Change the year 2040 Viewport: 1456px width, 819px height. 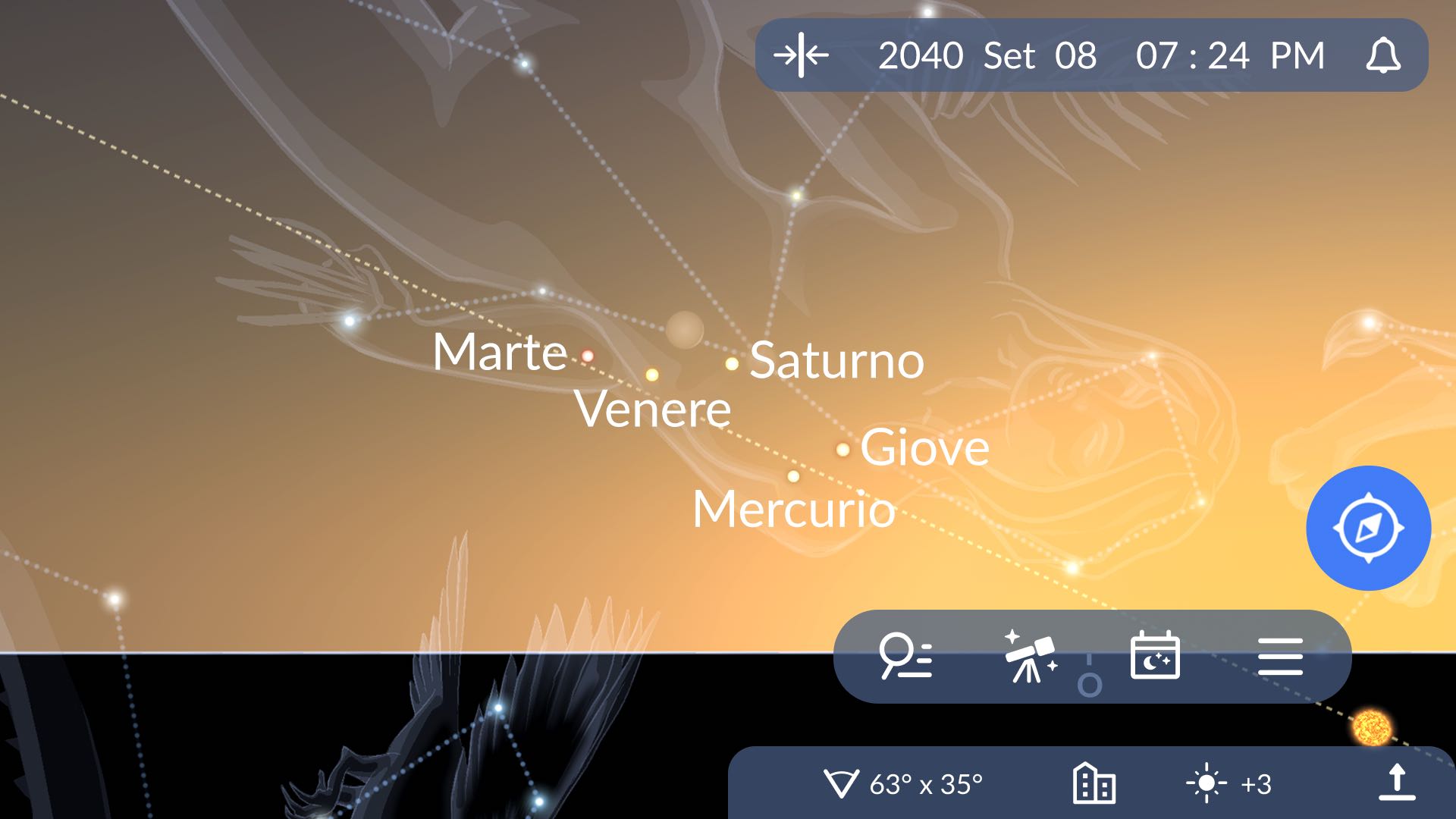coord(920,56)
